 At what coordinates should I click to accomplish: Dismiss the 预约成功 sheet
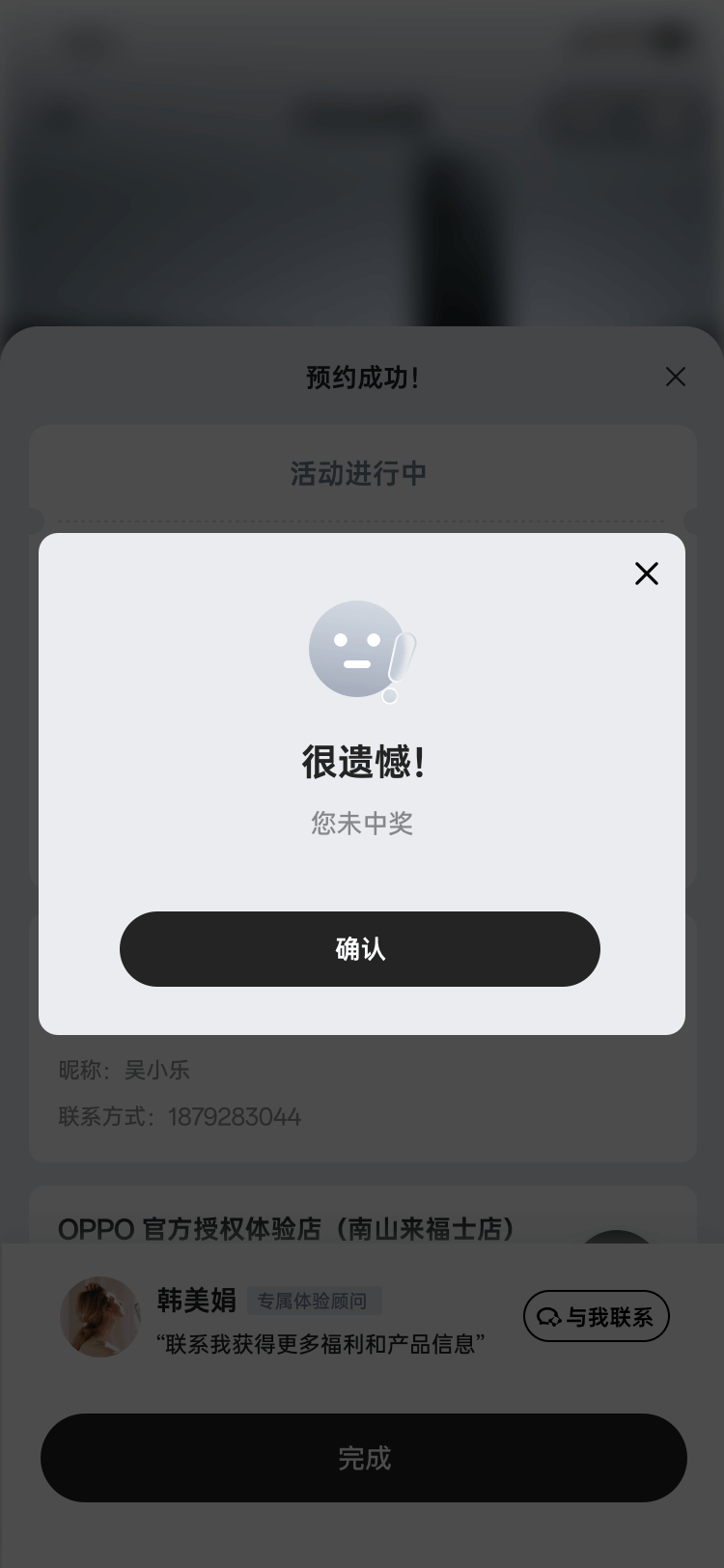tap(676, 377)
